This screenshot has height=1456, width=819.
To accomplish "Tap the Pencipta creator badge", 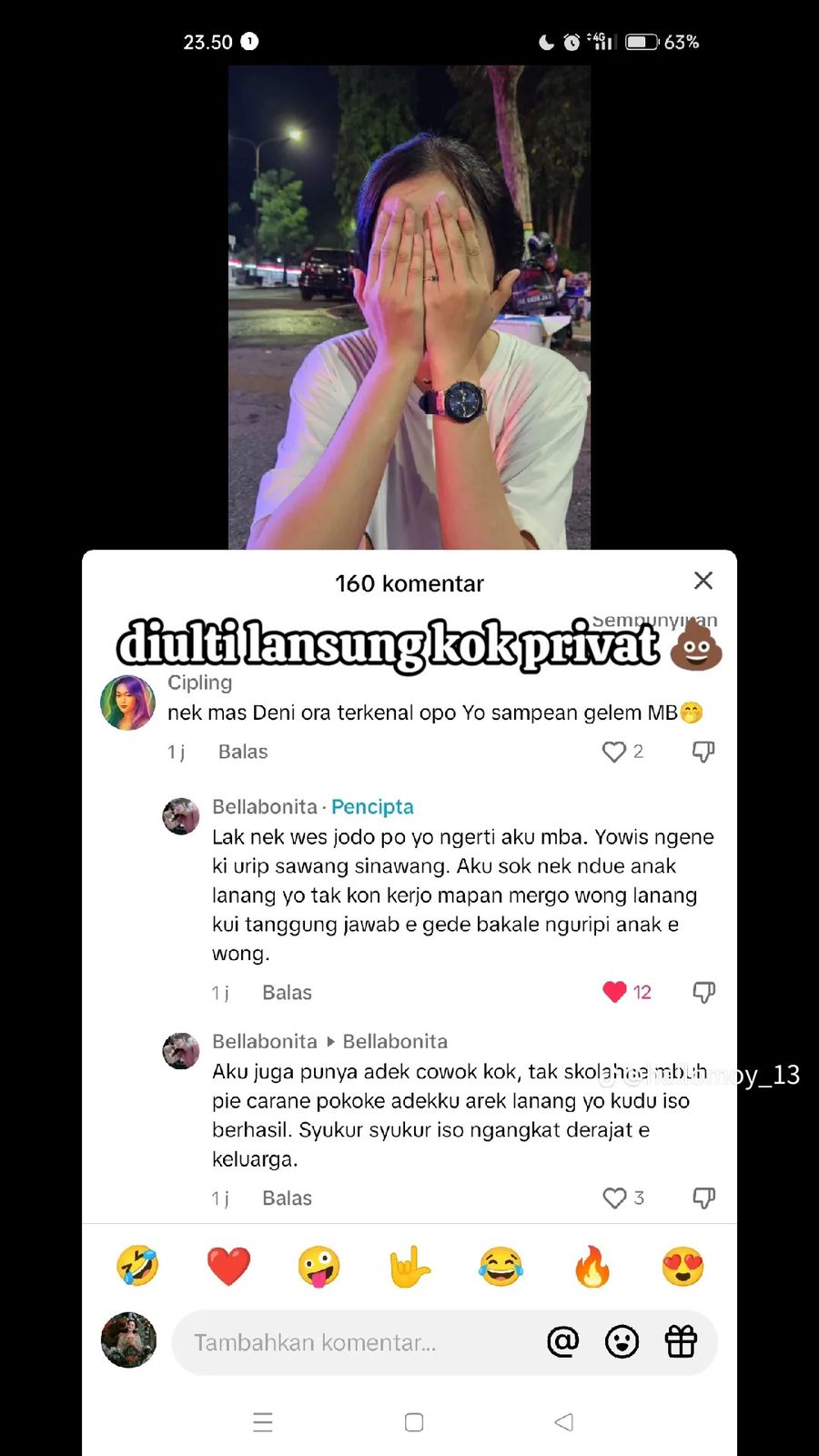I will (372, 806).
